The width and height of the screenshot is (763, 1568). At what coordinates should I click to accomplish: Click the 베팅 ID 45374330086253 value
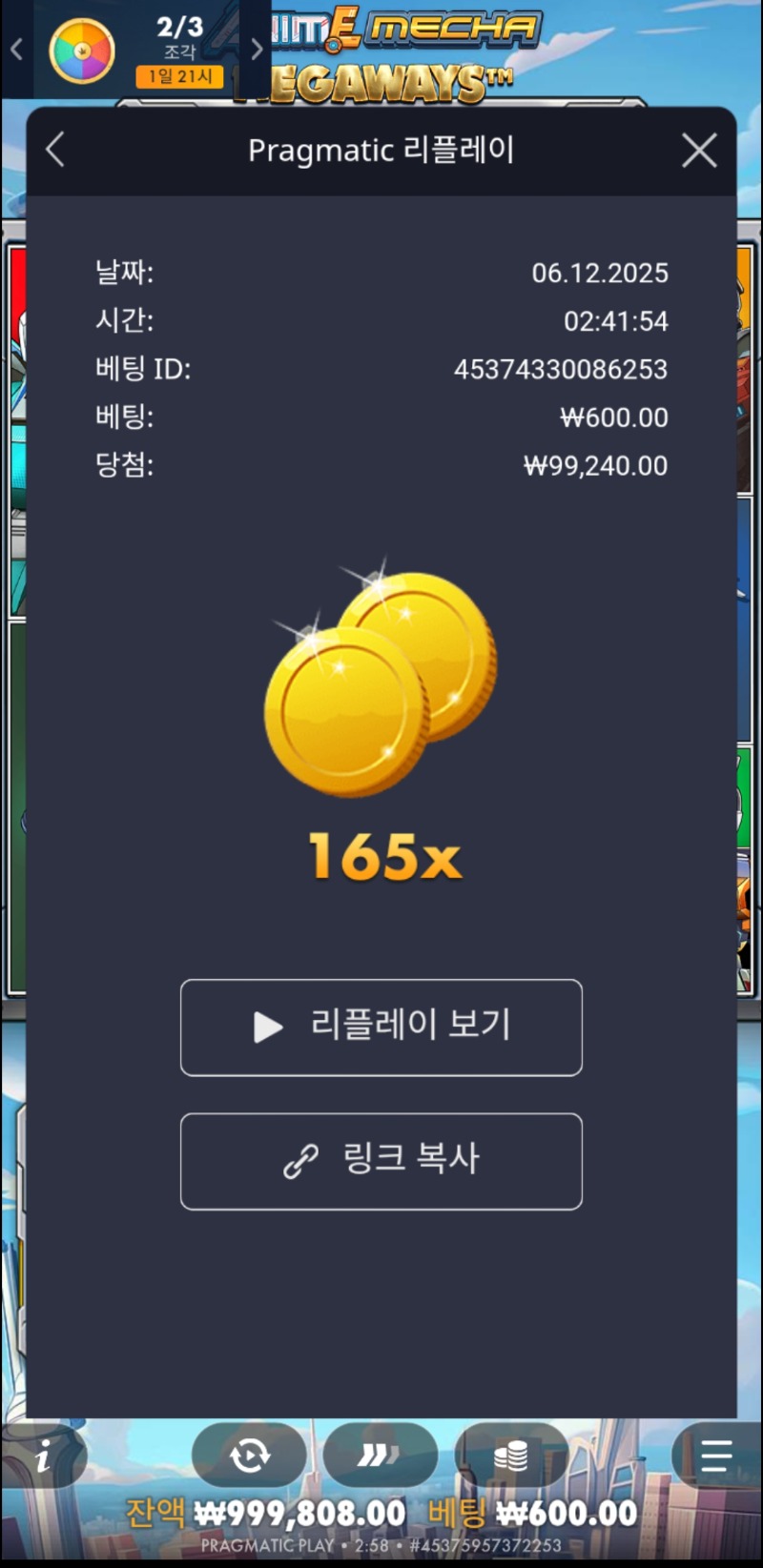[x=558, y=370]
